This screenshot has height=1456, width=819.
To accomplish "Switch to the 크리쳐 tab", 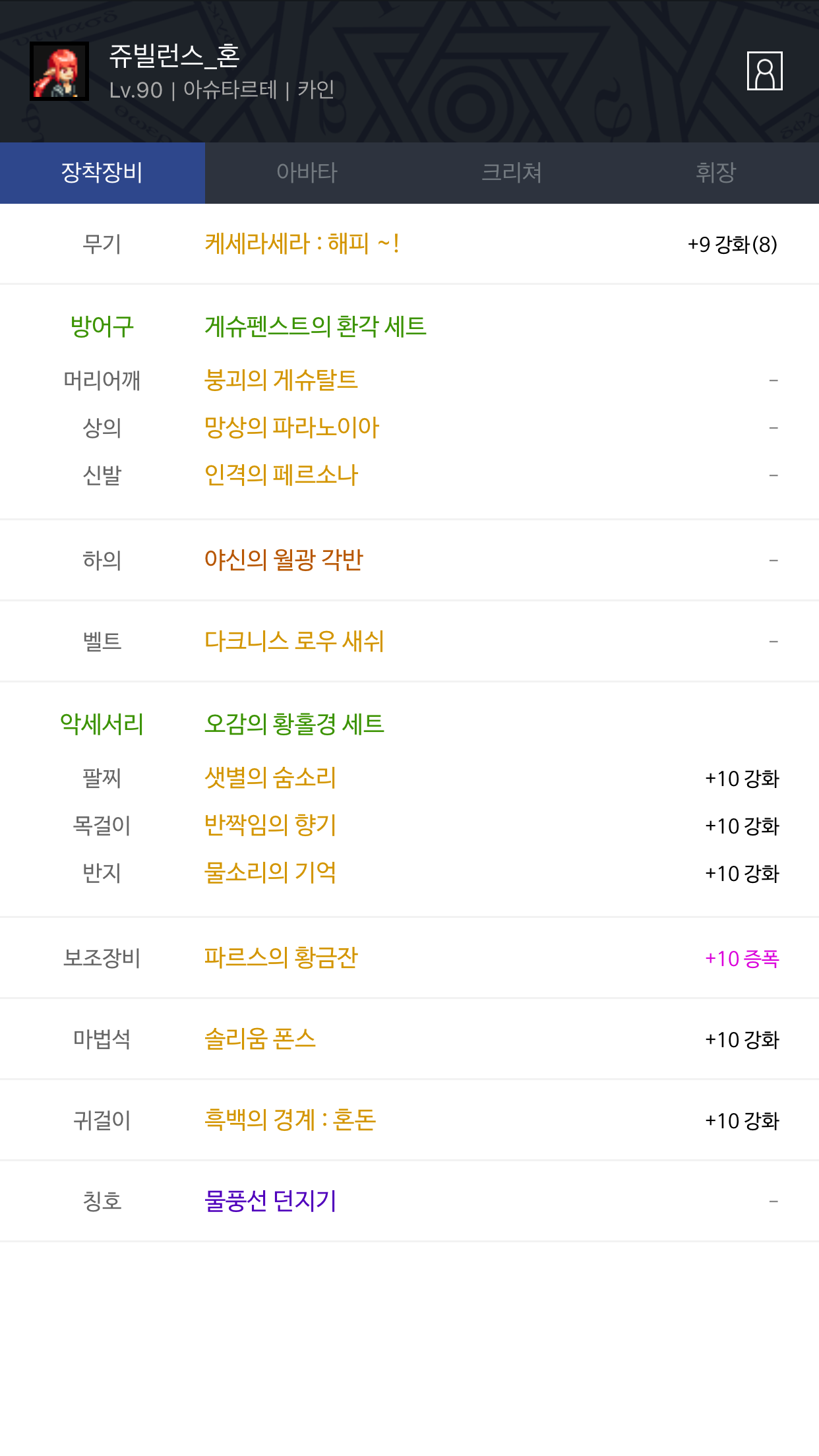I will (512, 173).
